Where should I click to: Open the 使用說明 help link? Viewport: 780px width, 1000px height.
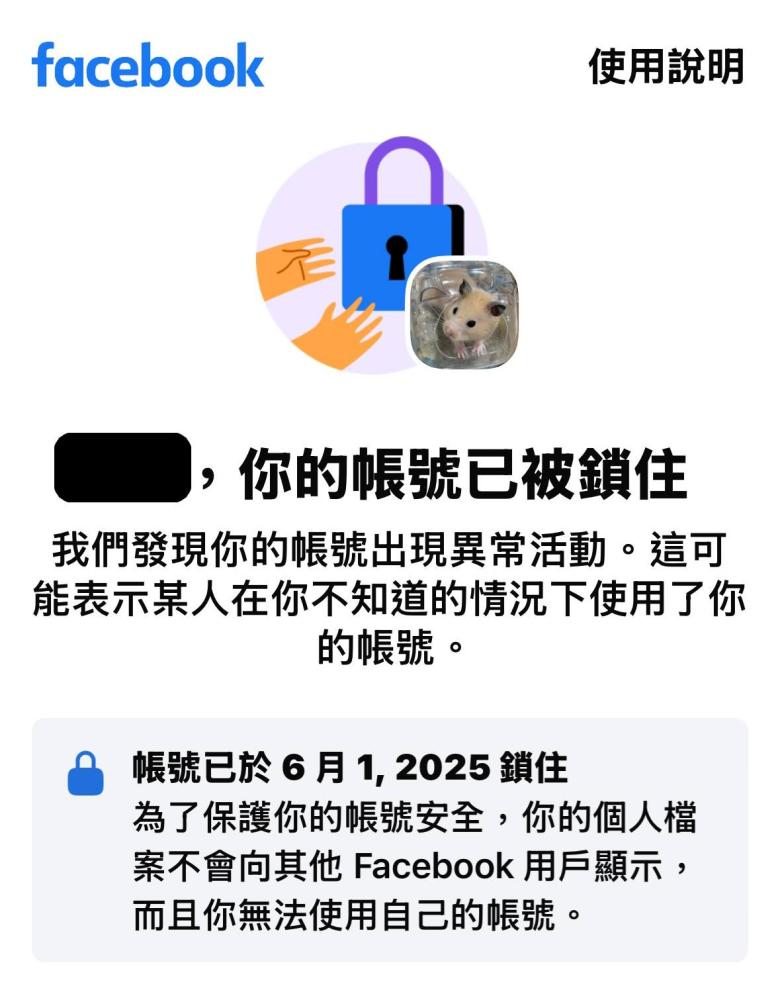click(666, 67)
